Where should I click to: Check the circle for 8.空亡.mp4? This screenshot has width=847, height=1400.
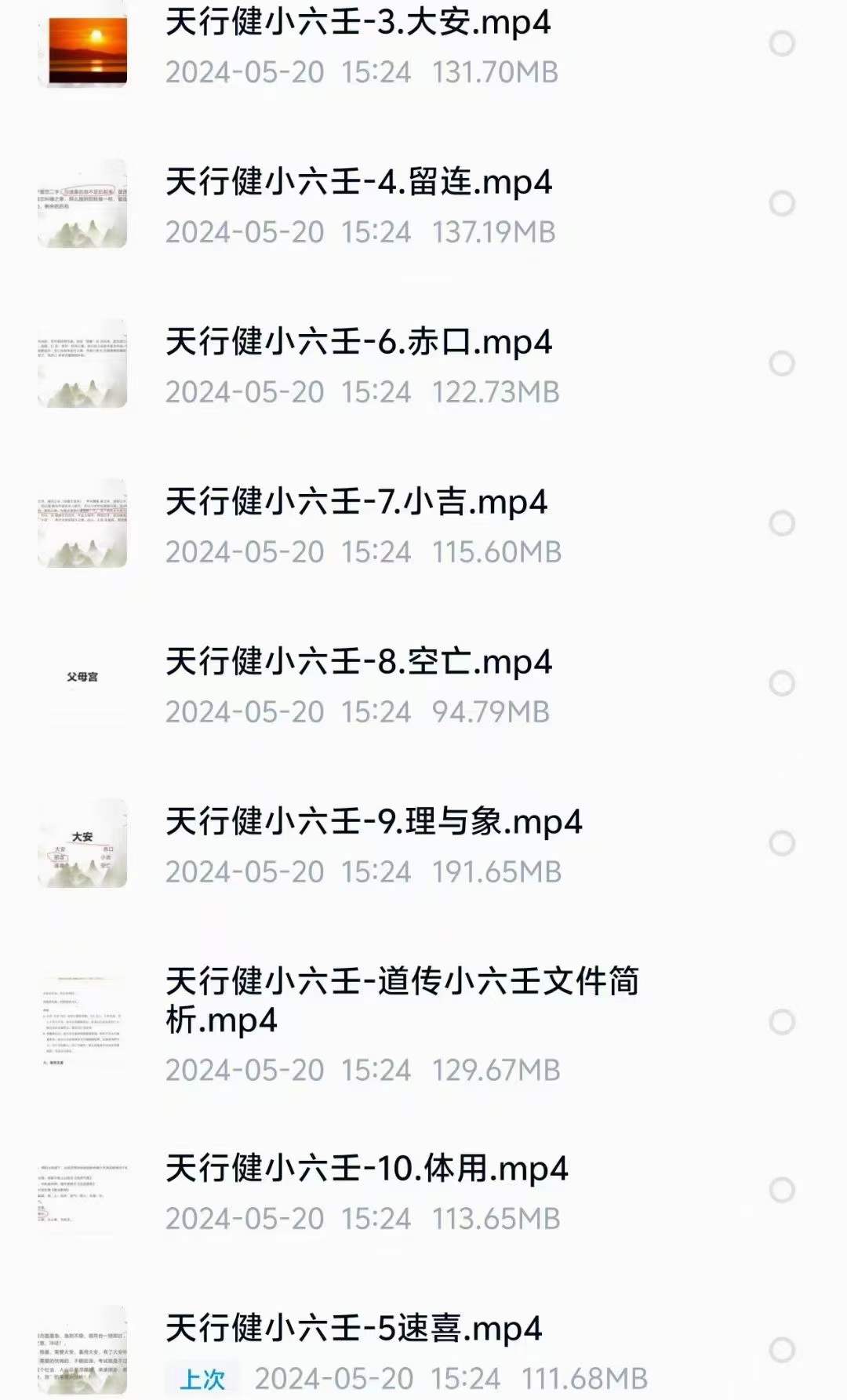click(782, 684)
